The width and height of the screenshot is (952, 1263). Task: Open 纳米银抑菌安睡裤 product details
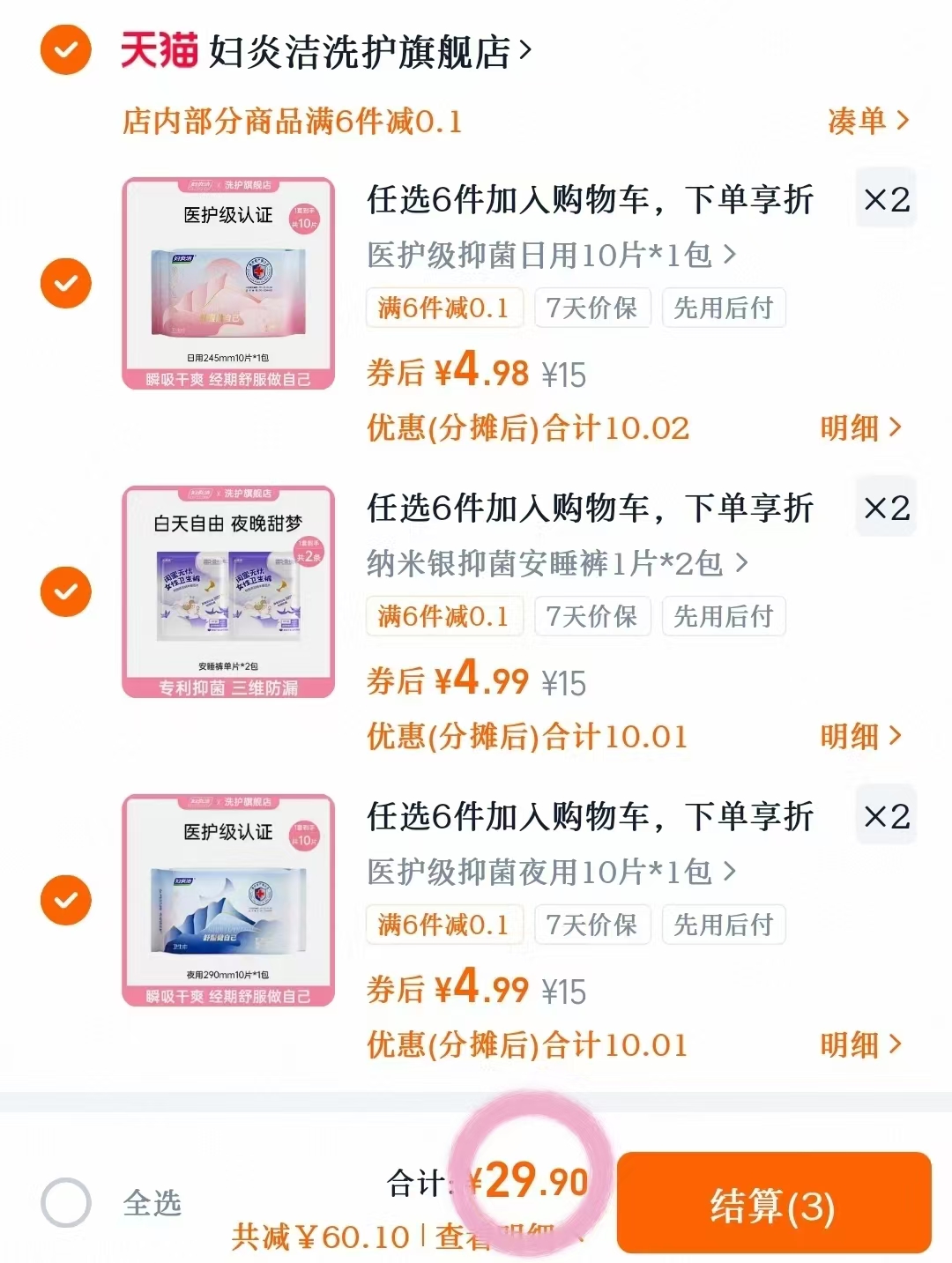pyautogui.click(x=547, y=564)
